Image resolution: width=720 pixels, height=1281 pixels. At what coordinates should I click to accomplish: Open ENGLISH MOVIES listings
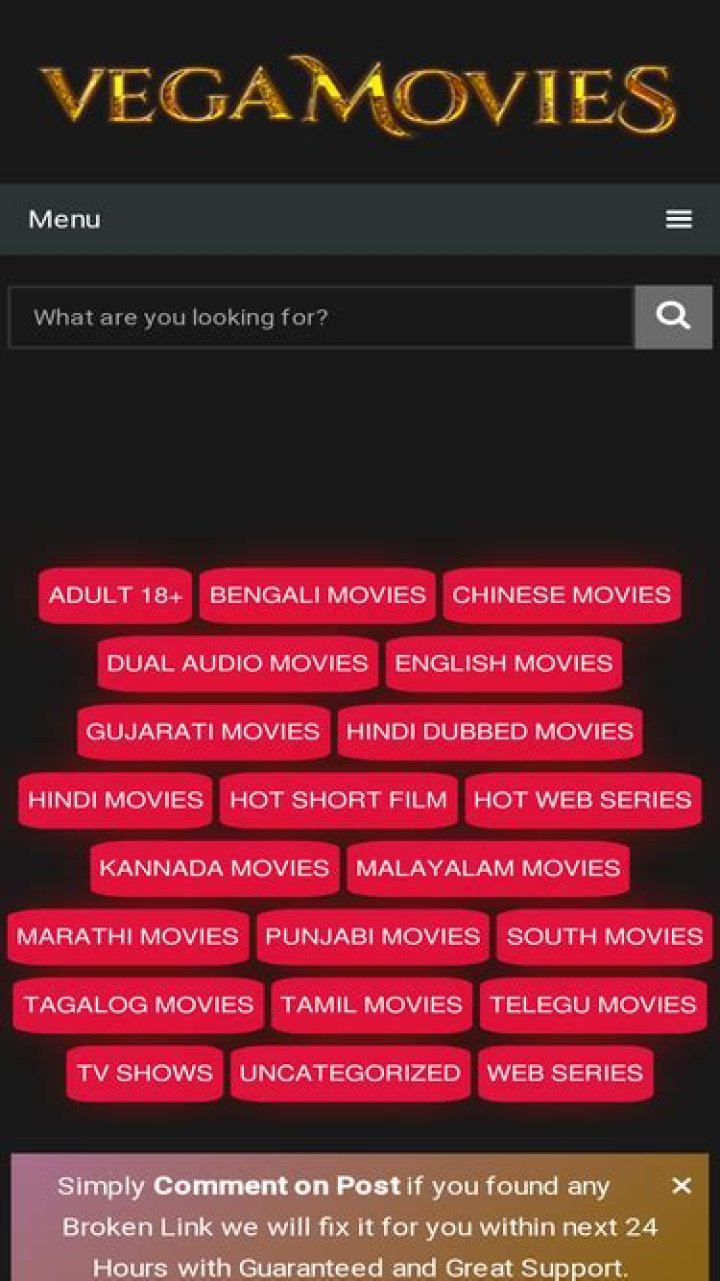(503, 663)
